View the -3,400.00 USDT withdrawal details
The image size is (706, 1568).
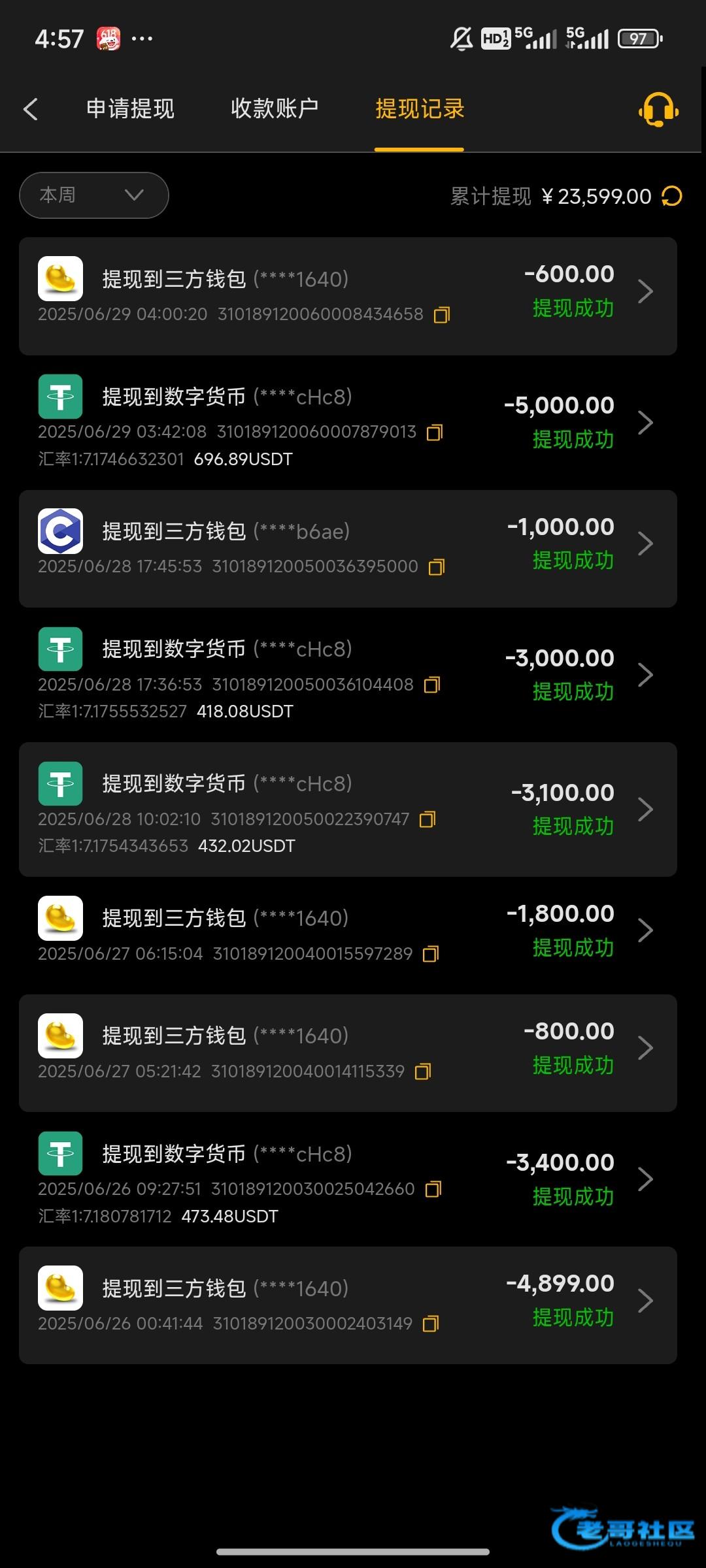click(348, 1179)
